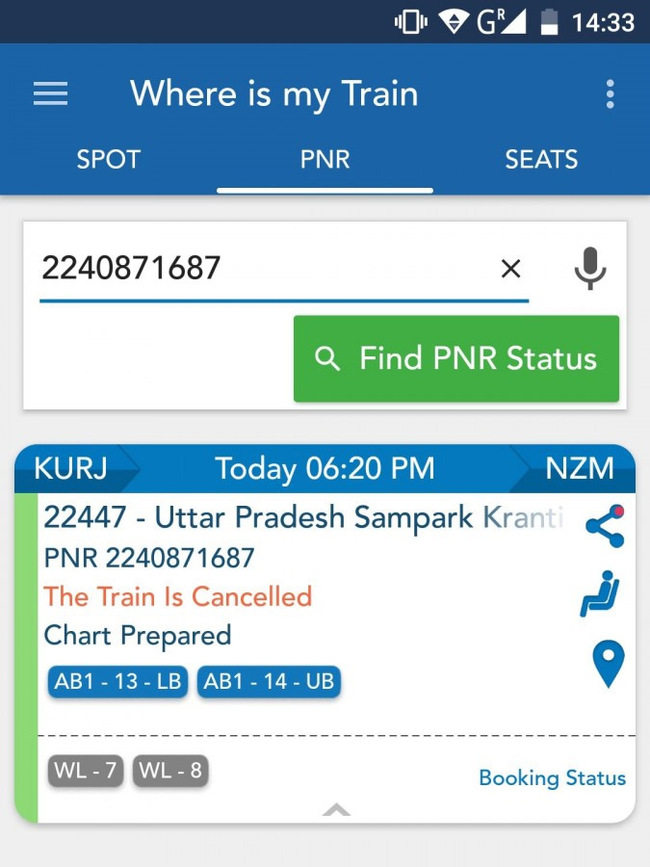
Task: Spot train location via the pin icon
Action: coord(608,664)
